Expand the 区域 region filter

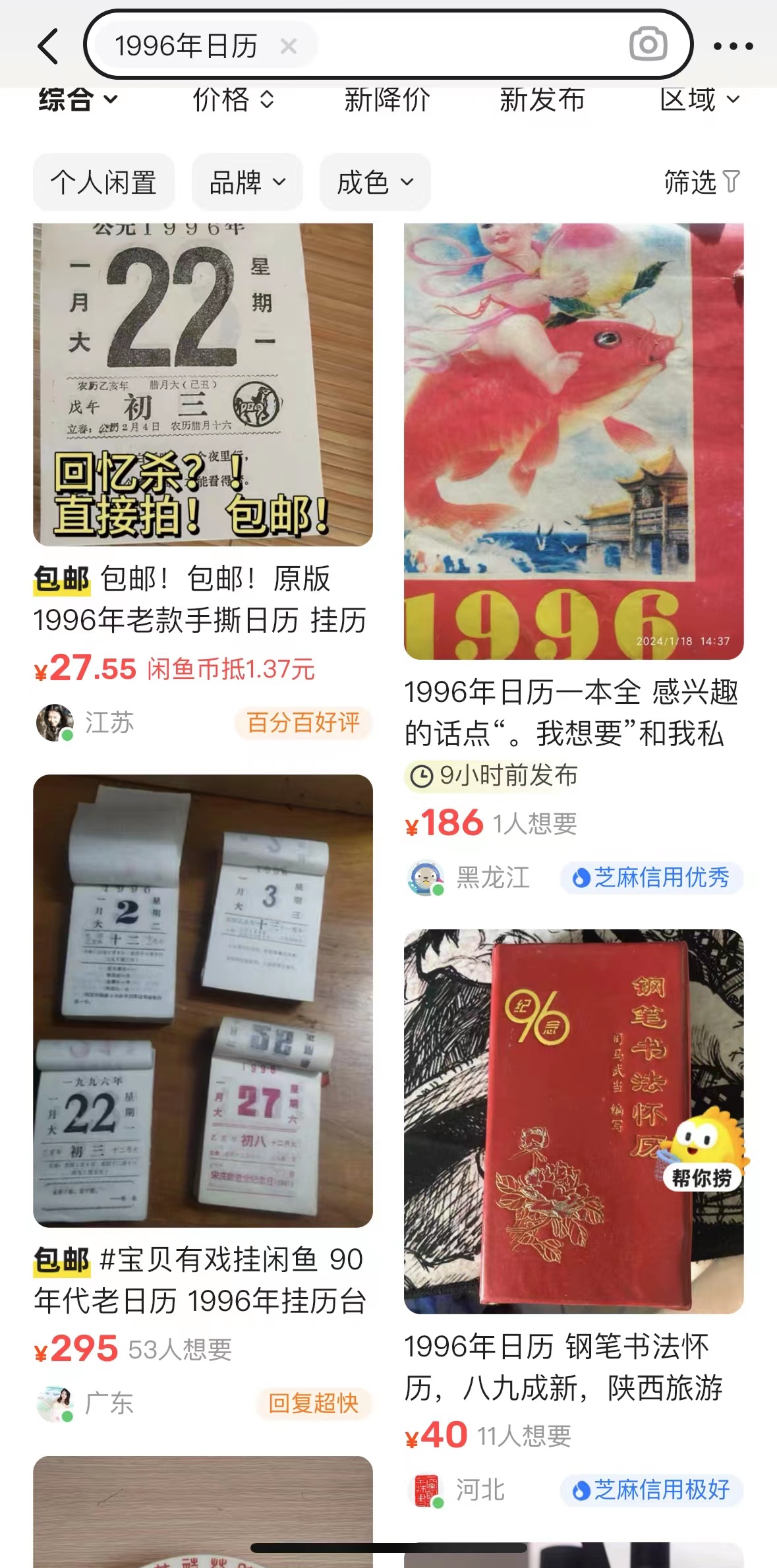click(x=699, y=100)
